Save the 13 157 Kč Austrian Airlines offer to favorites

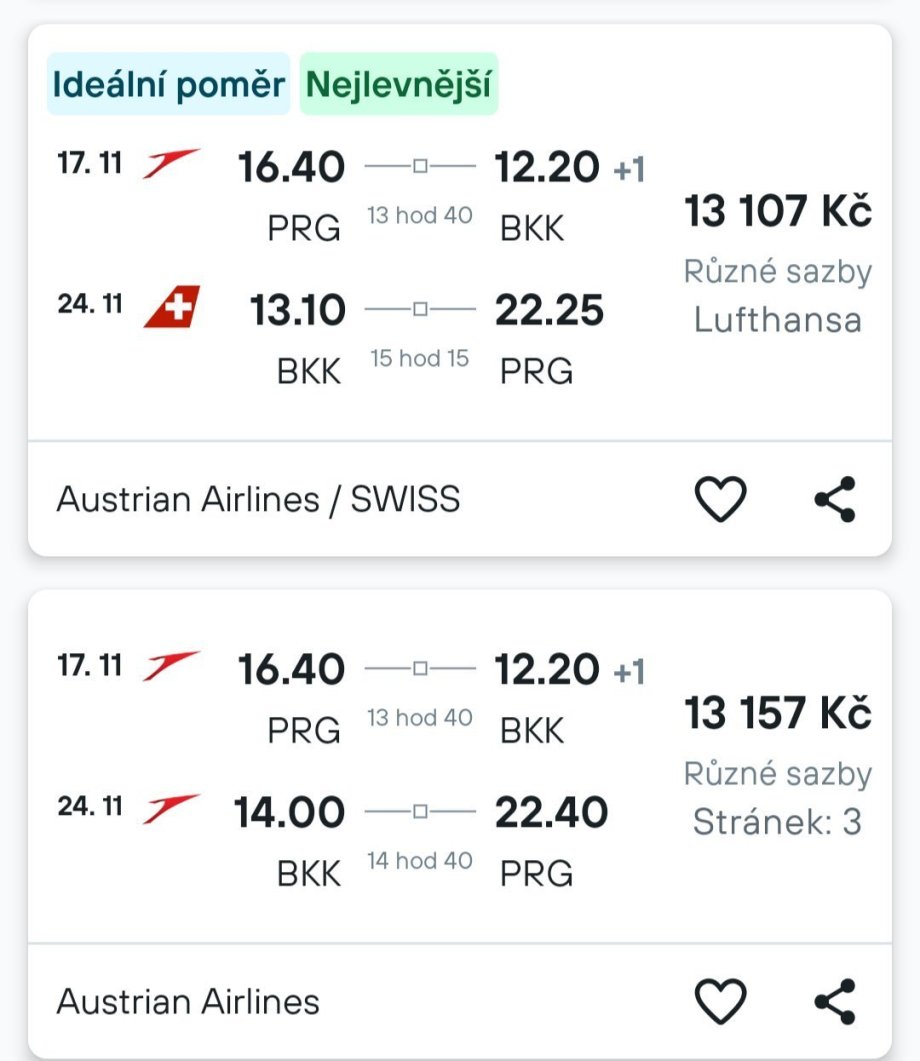click(721, 1001)
